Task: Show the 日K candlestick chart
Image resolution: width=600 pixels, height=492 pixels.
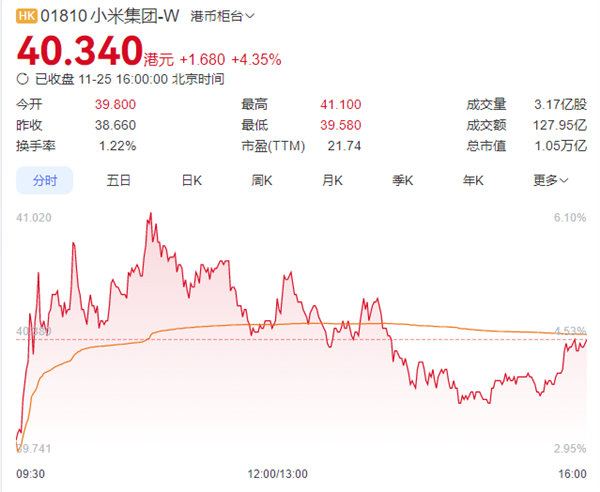Action: [x=191, y=181]
